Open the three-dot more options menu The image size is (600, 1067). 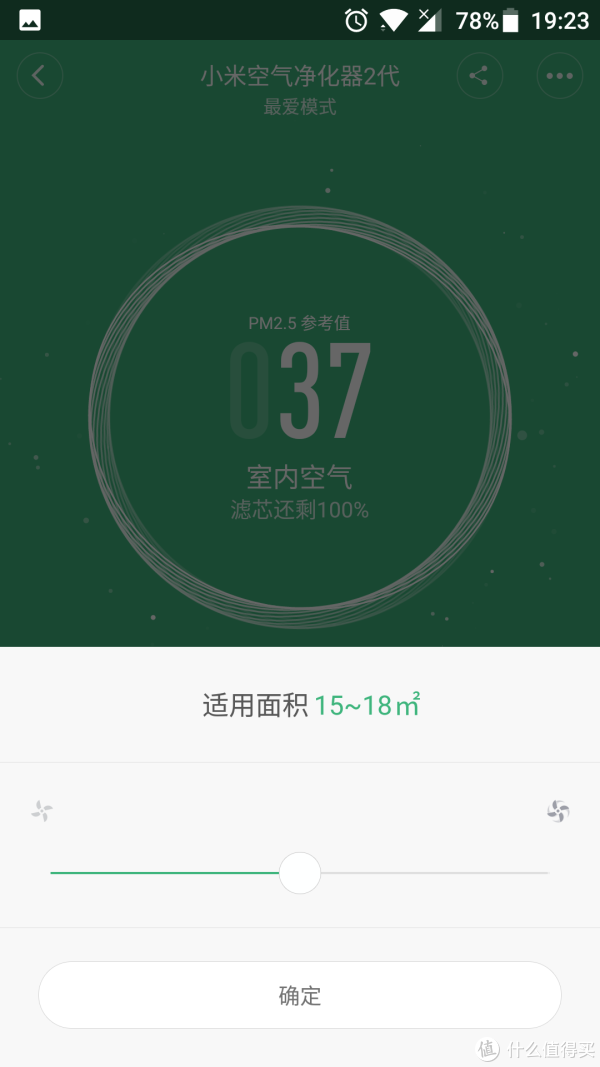(560, 76)
